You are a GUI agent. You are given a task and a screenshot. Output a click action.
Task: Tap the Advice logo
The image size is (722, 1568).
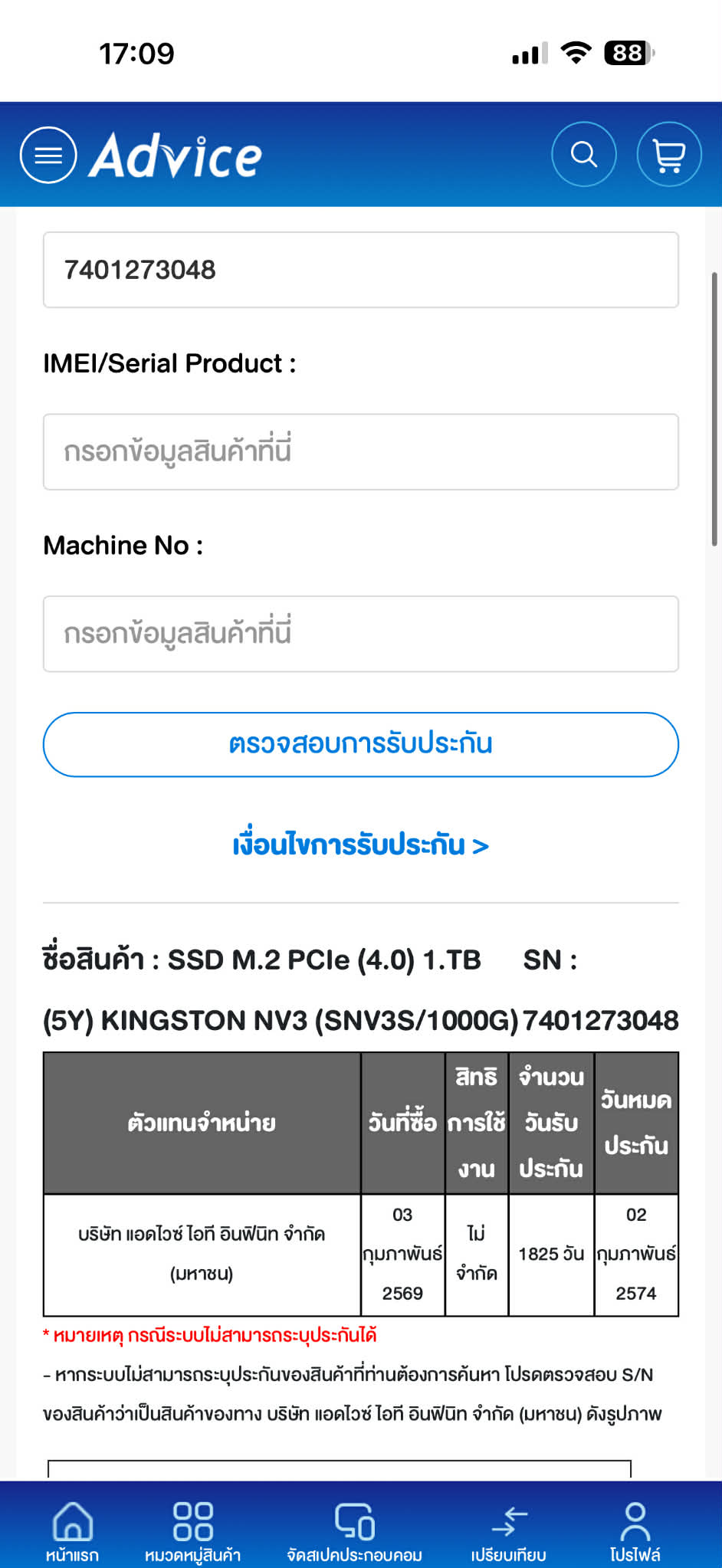coord(176,156)
